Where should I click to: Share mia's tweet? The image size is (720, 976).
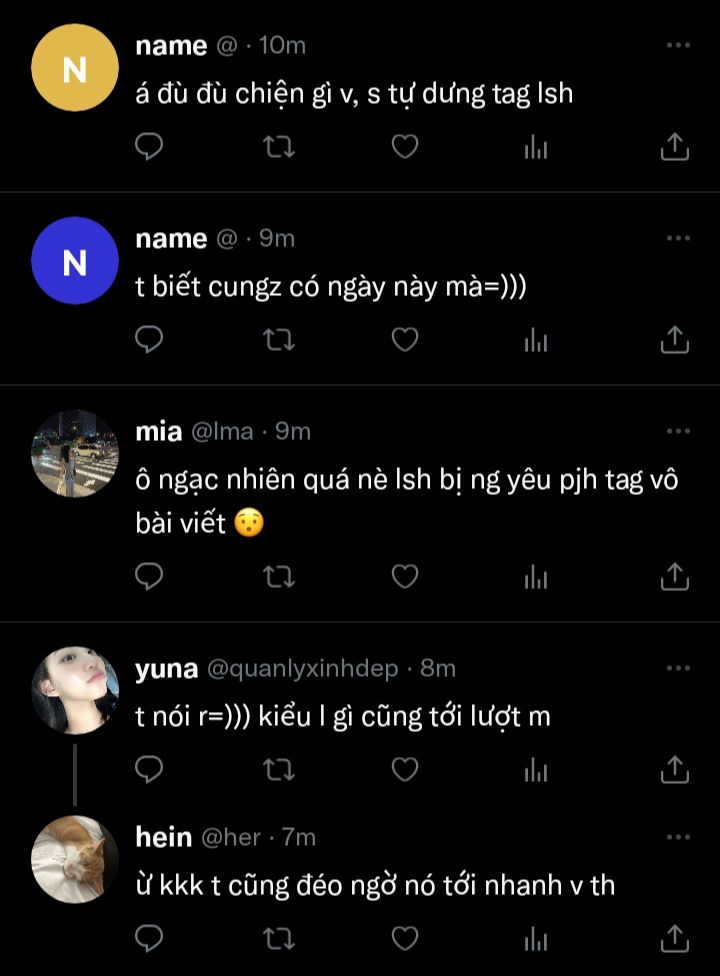(x=675, y=576)
